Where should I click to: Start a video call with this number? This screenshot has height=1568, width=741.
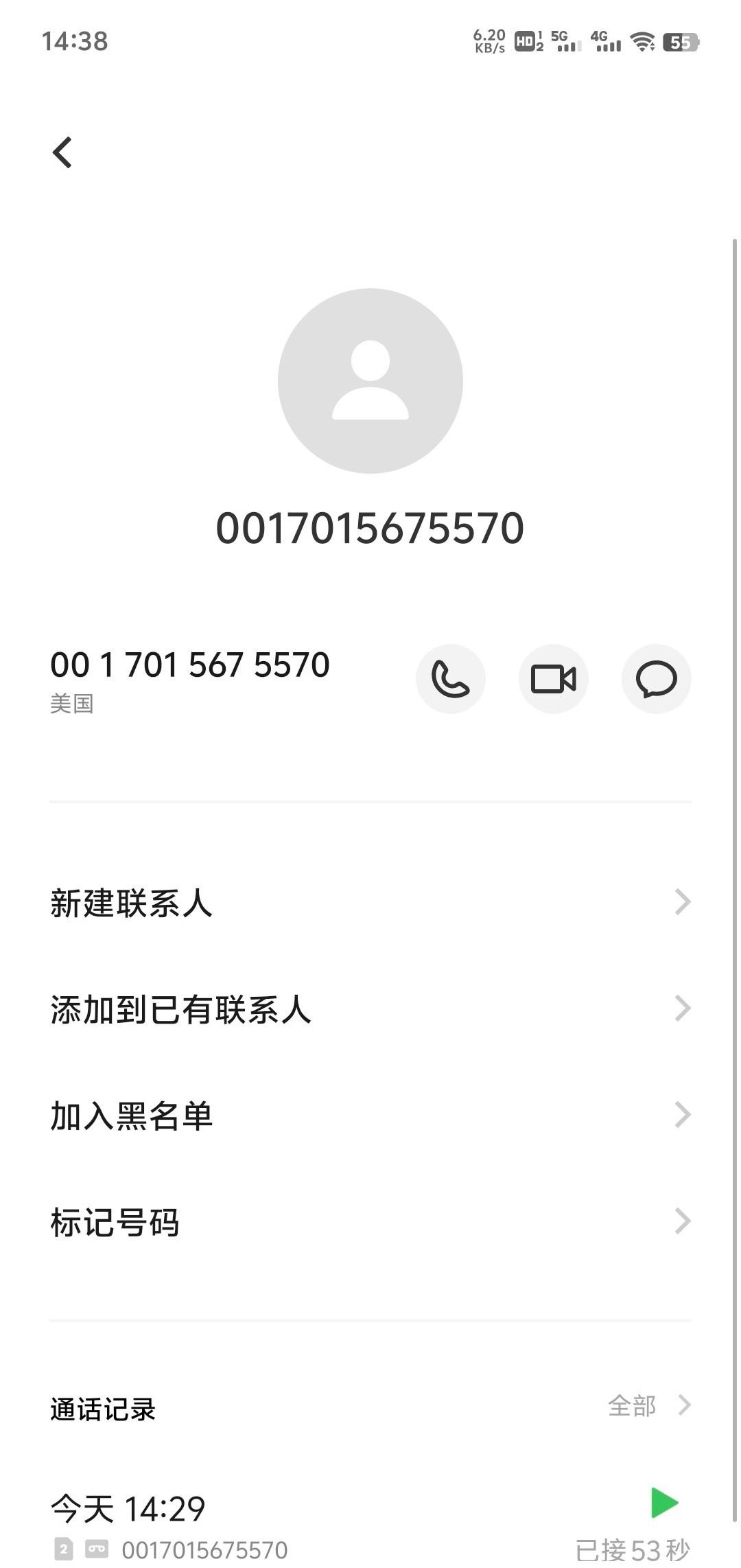click(x=553, y=679)
